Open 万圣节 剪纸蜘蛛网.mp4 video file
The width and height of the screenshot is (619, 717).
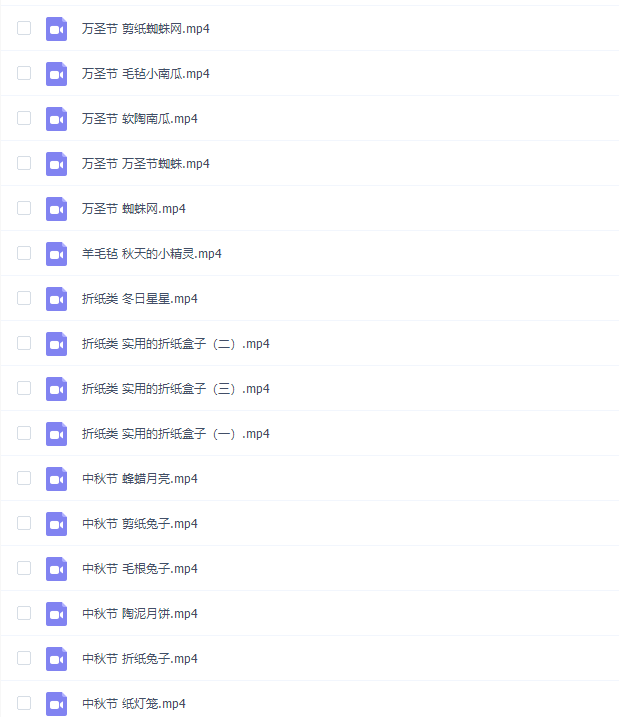pos(145,29)
